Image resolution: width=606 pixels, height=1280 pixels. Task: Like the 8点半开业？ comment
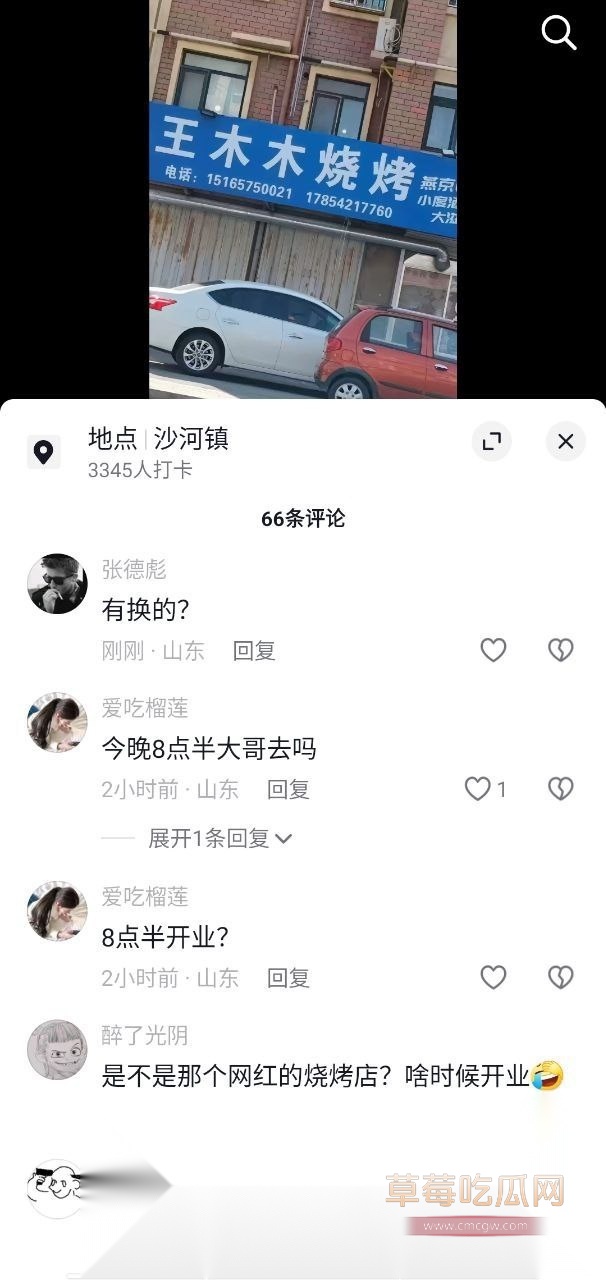pyautogui.click(x=493, y=977)
